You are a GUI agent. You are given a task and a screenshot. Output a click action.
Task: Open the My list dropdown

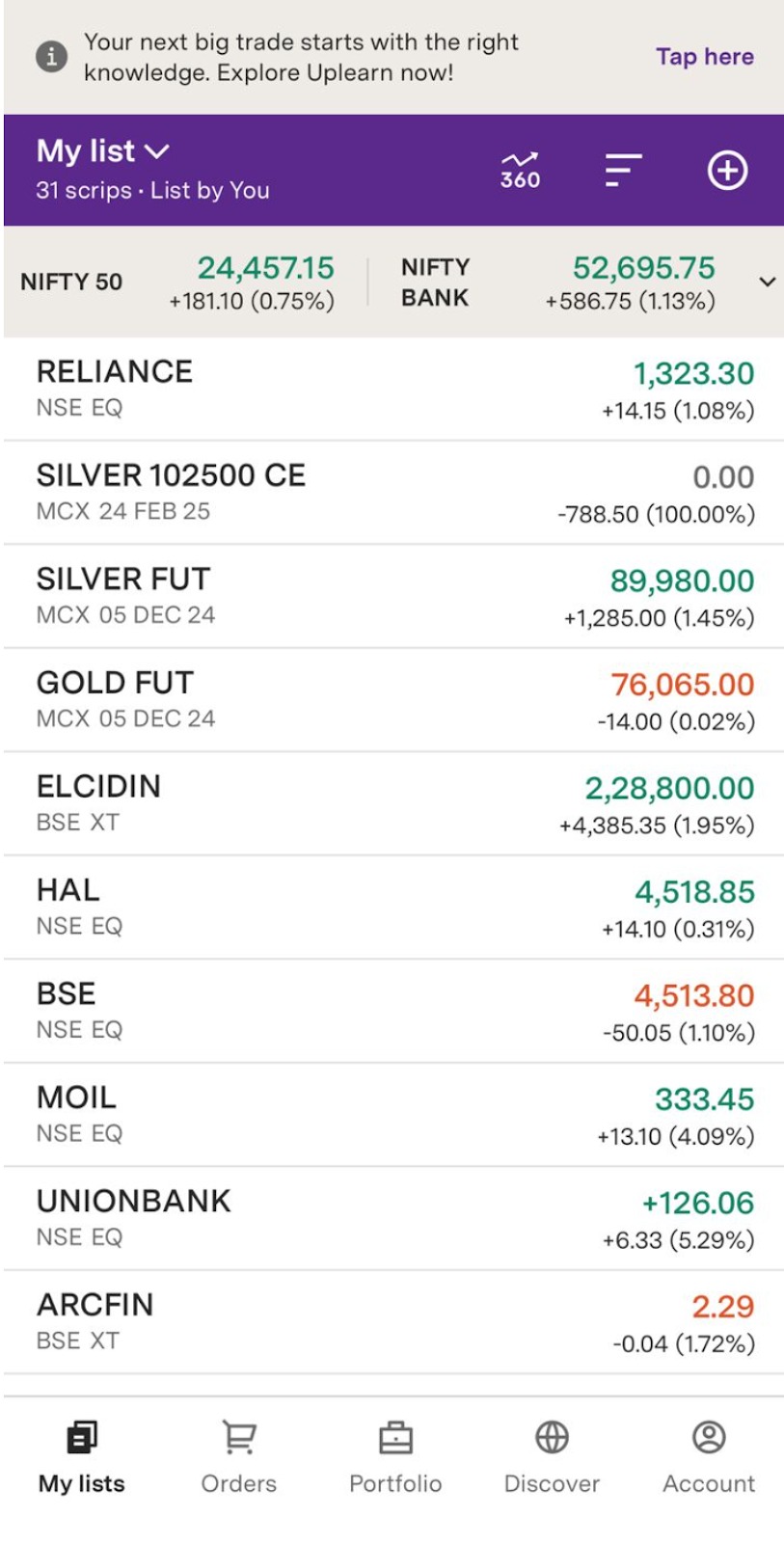click(x=103, y=151)
